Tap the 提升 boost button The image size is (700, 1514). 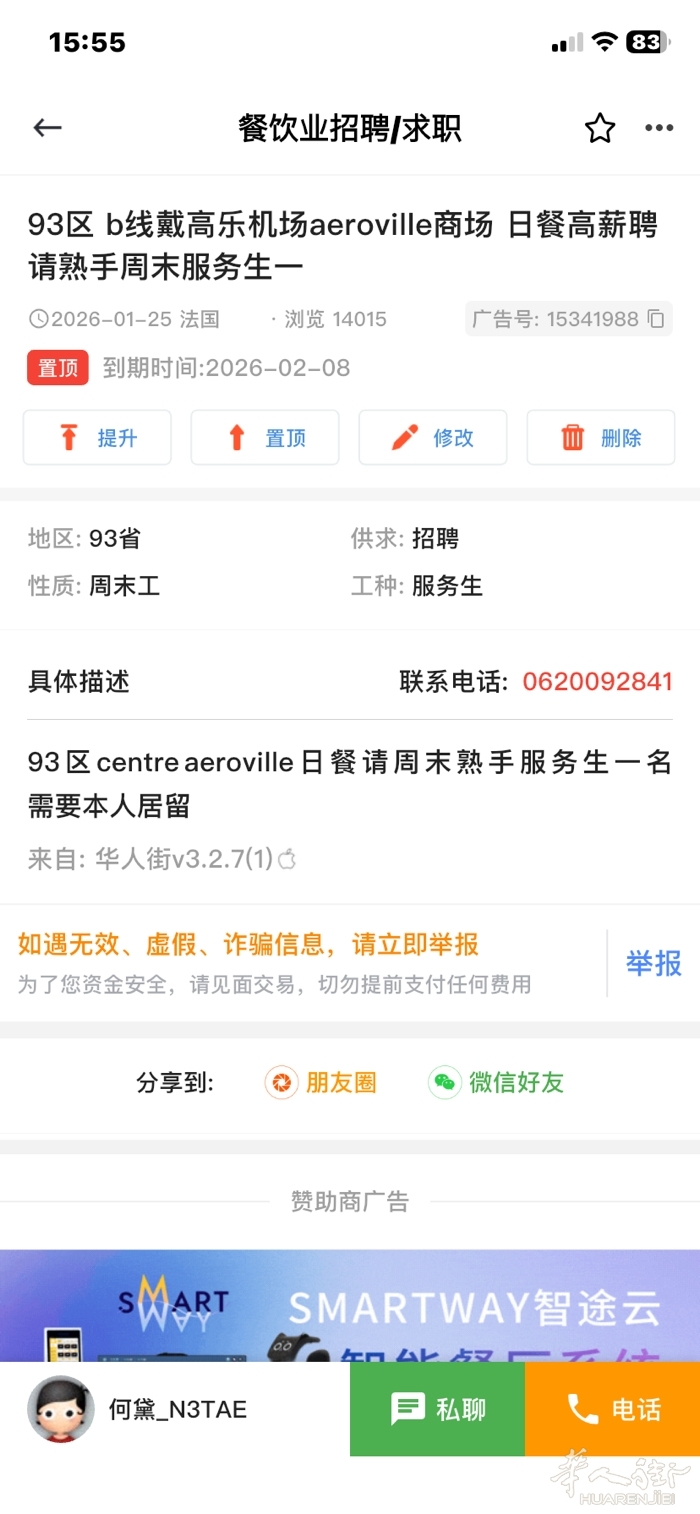pyautogui.click(x=97, y=438)
